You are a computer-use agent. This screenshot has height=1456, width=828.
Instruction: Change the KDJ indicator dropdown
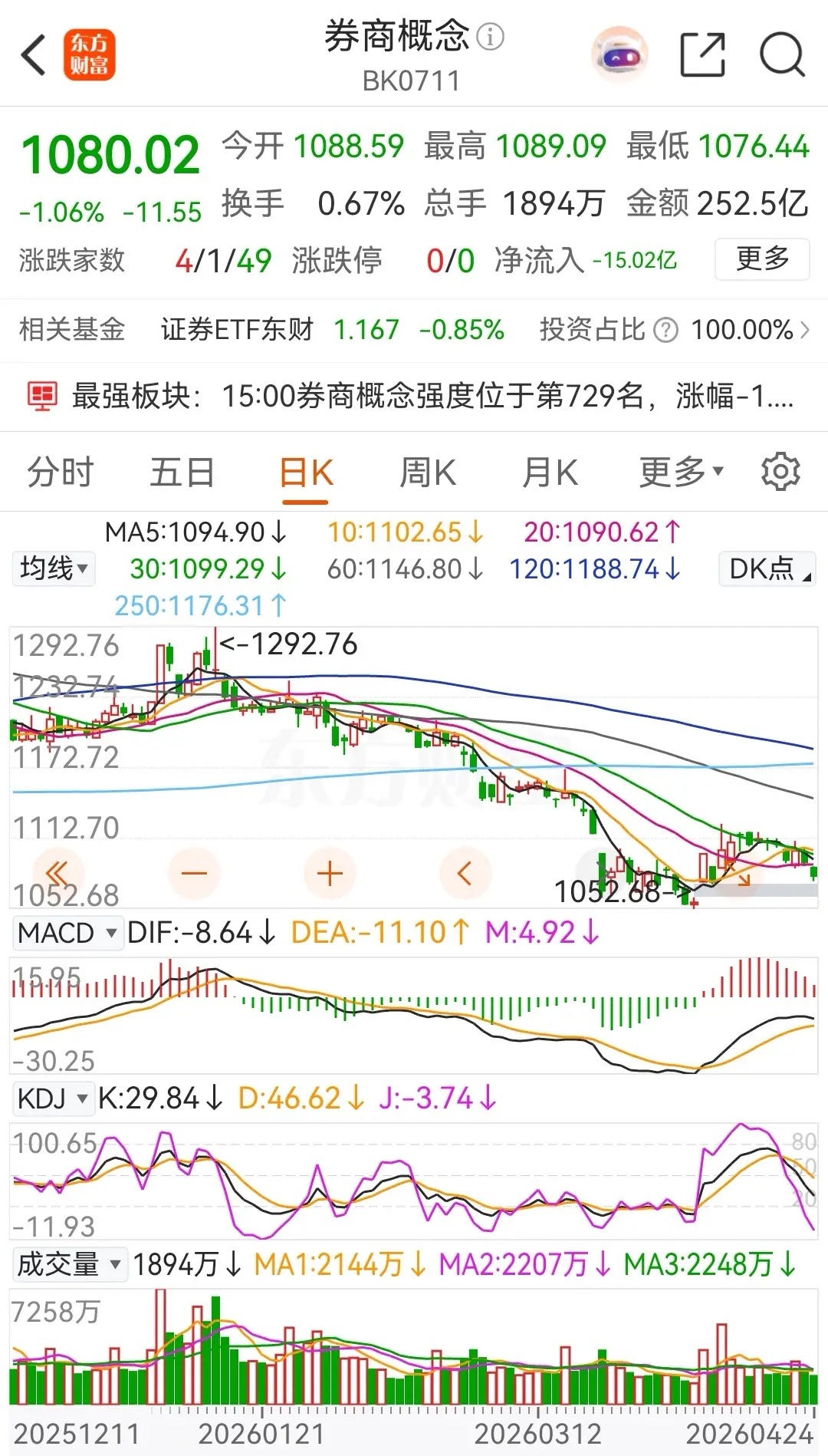[53, 1099]
